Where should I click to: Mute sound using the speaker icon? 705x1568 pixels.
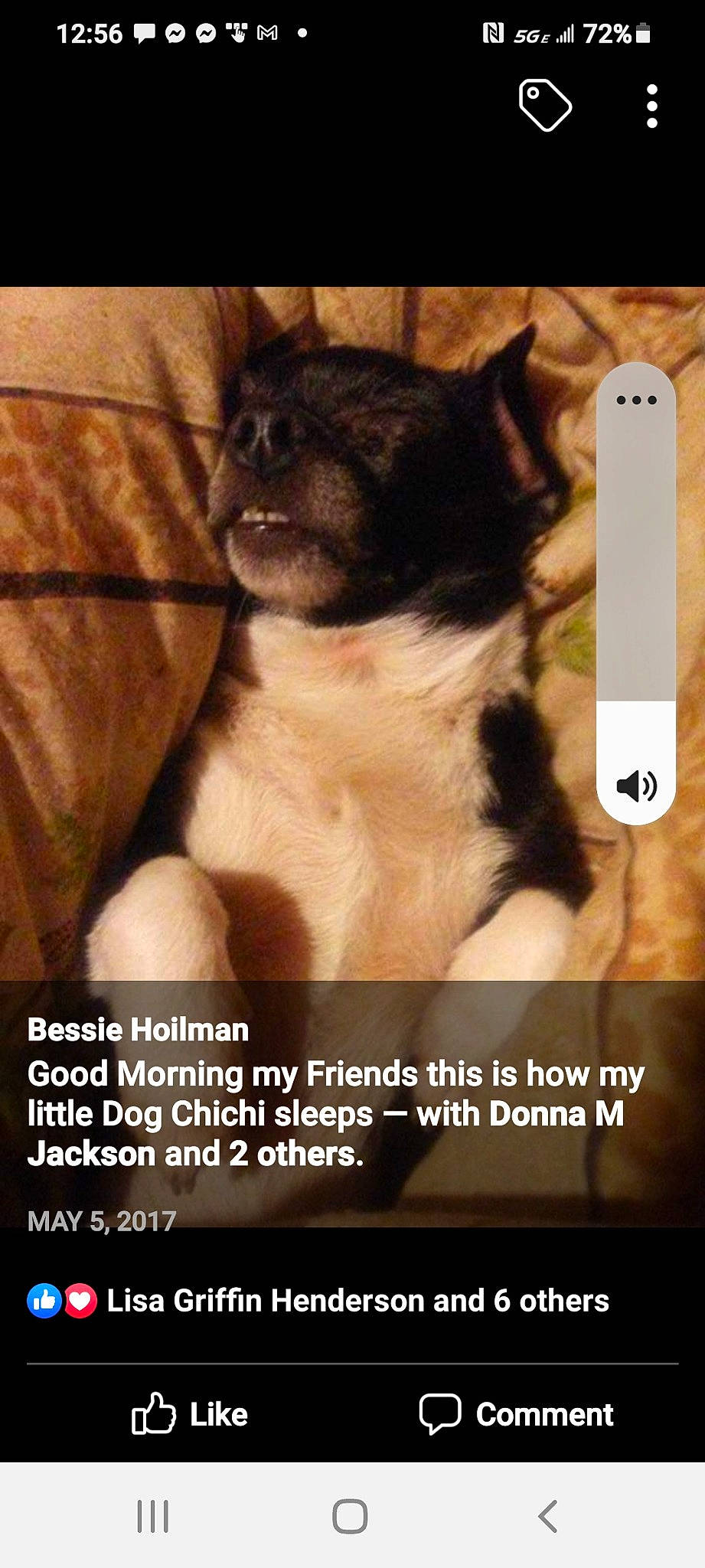click(636, 786)
